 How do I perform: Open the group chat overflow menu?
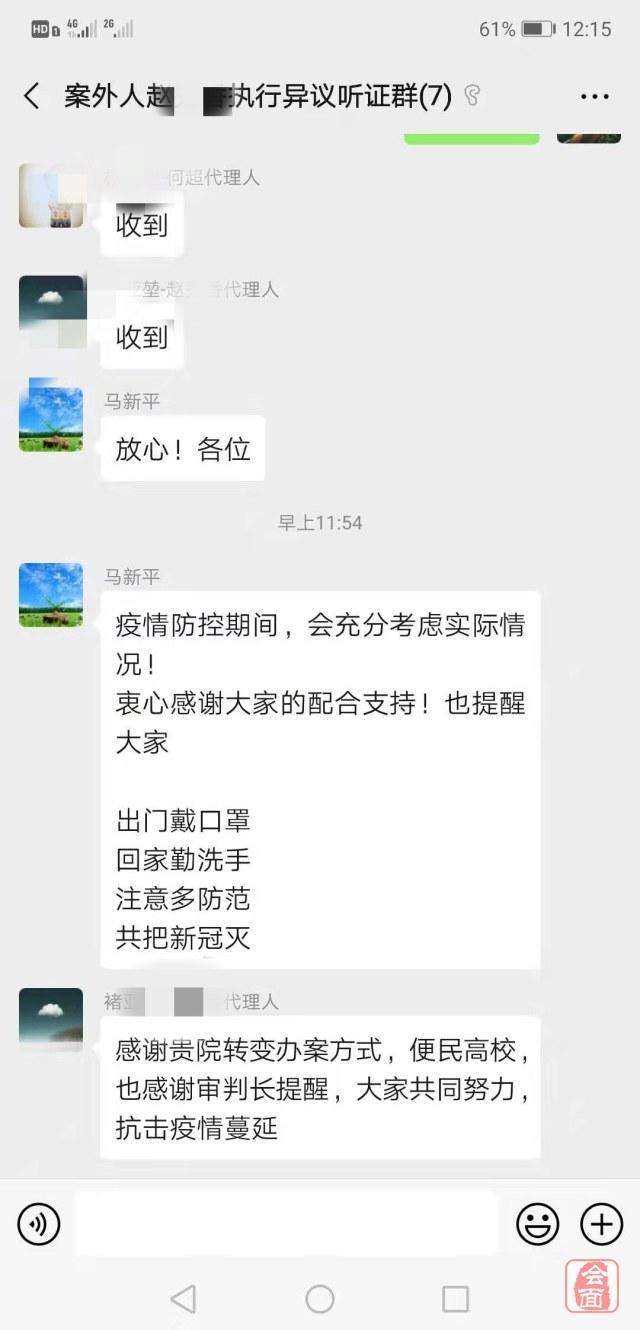point(594,97)
